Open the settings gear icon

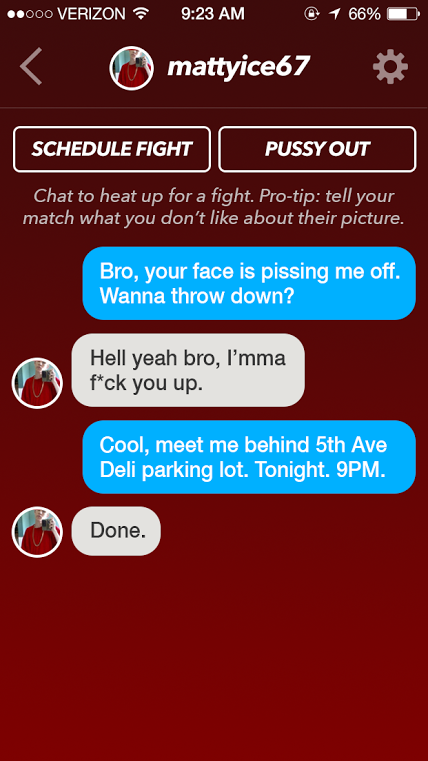390,67
